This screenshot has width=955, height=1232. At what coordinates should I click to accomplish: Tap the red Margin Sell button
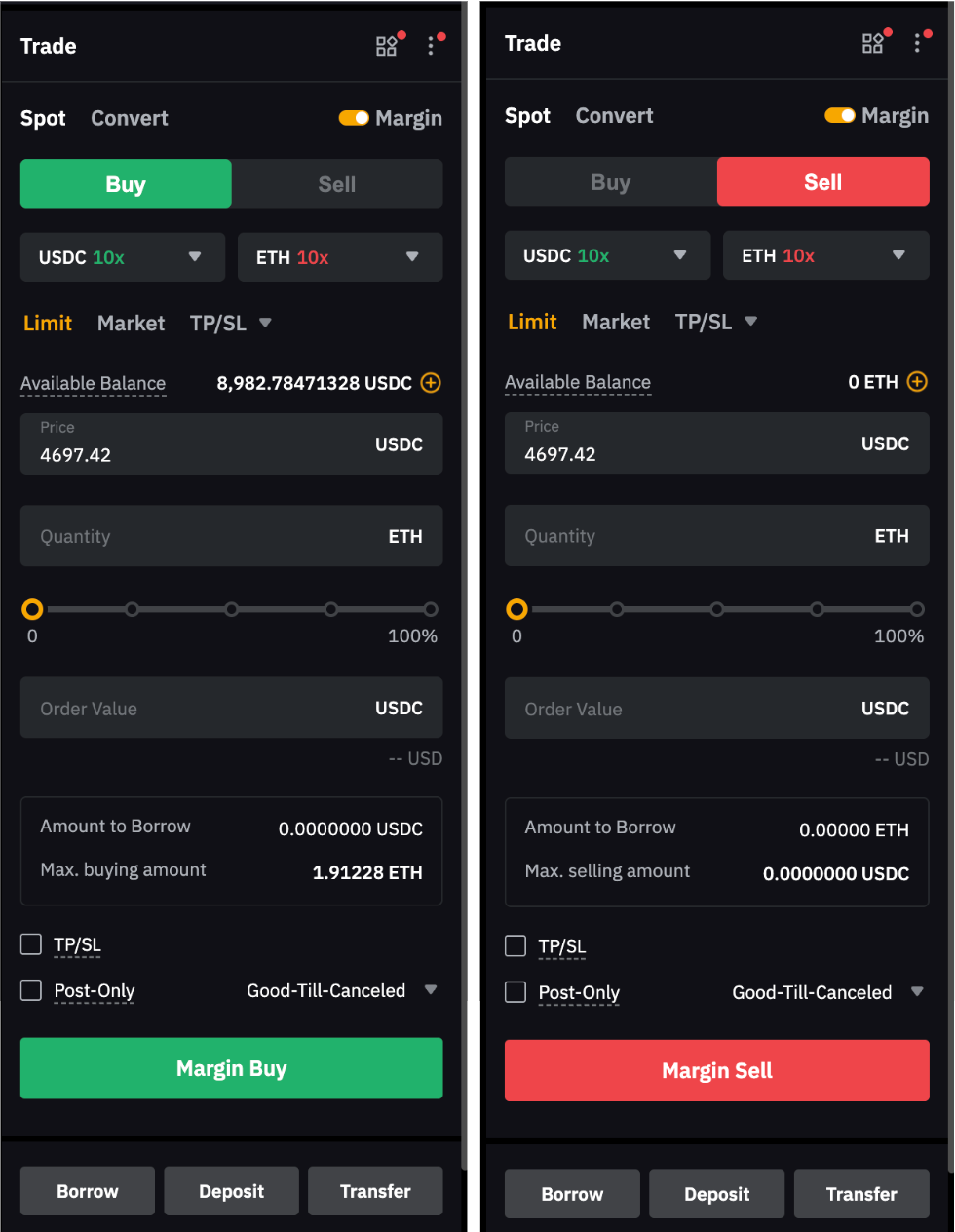(x=716, y=1070)
